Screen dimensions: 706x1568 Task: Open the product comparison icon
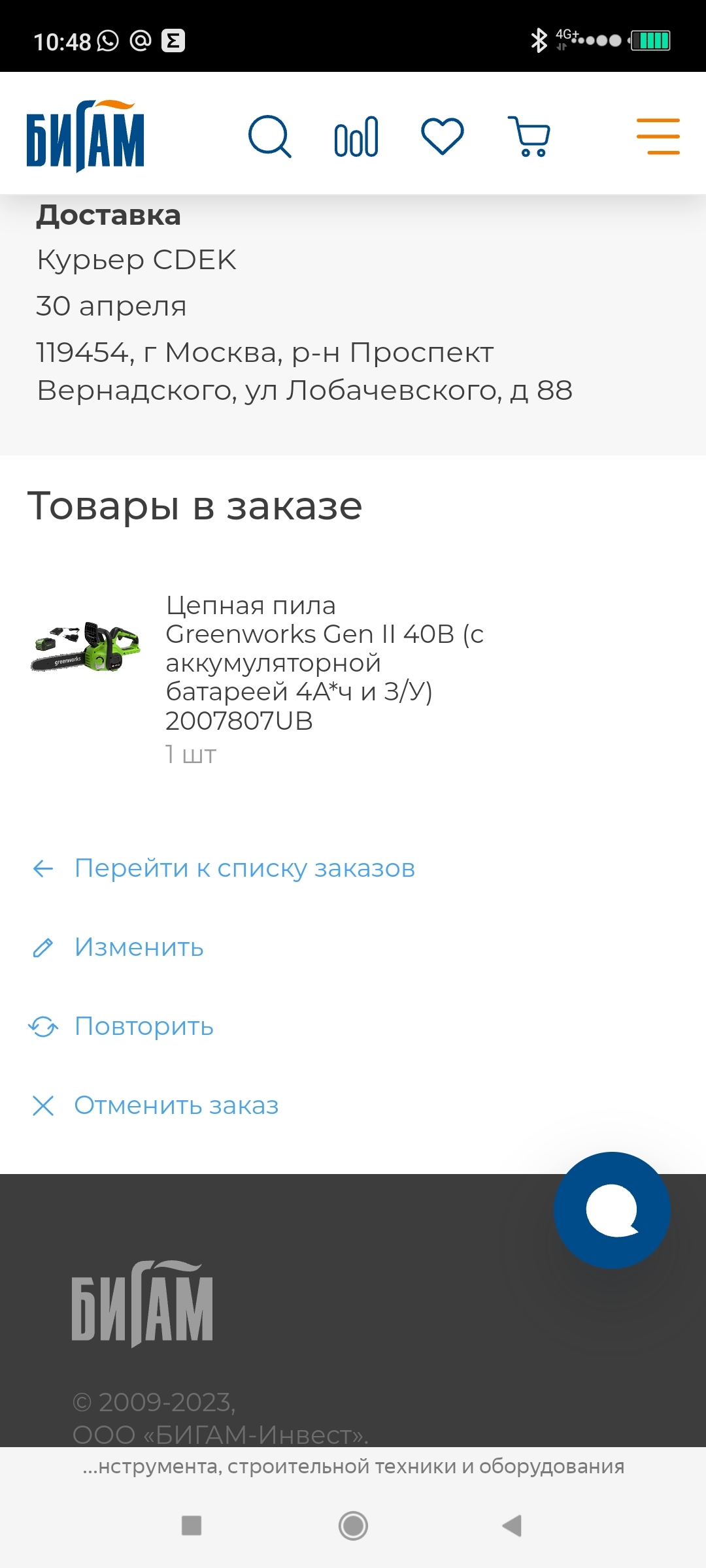pyautogui.click(x=356, y=137)
